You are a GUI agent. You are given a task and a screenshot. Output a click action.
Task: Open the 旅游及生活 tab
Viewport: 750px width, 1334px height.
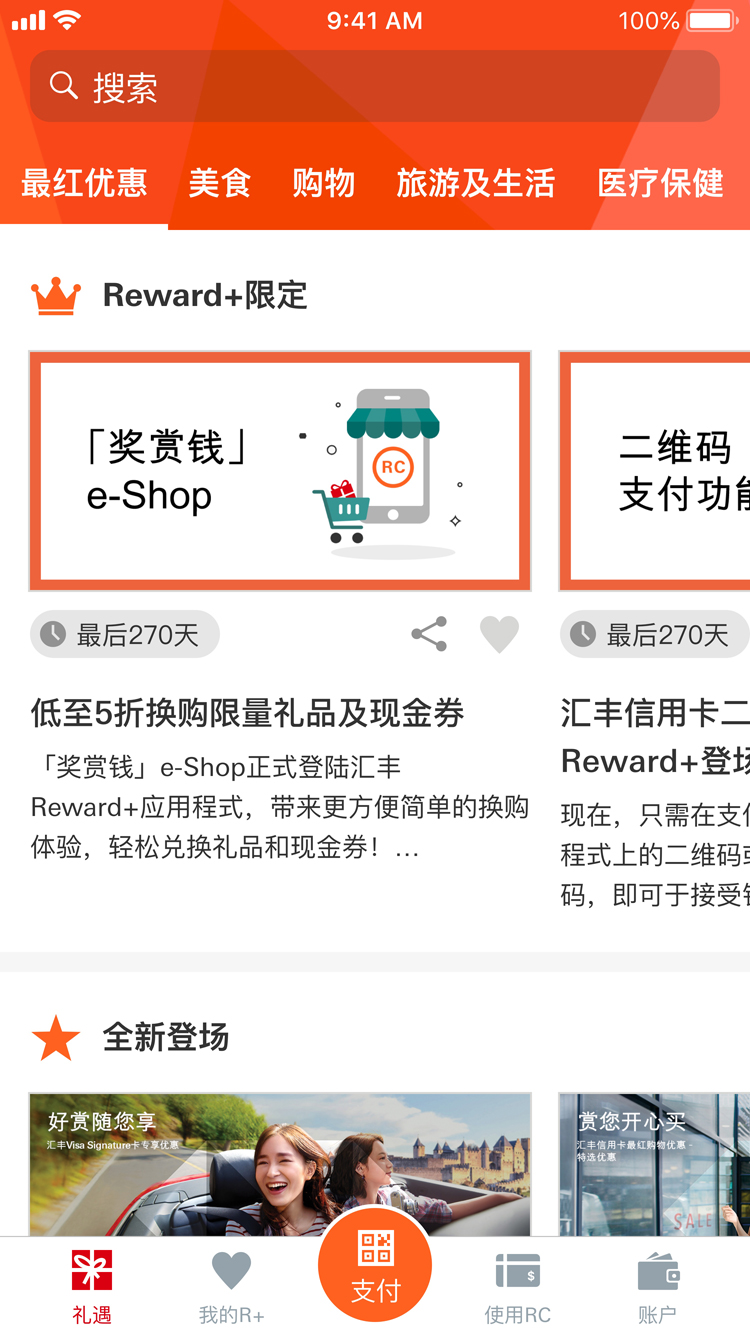click(x=475, y=183)
